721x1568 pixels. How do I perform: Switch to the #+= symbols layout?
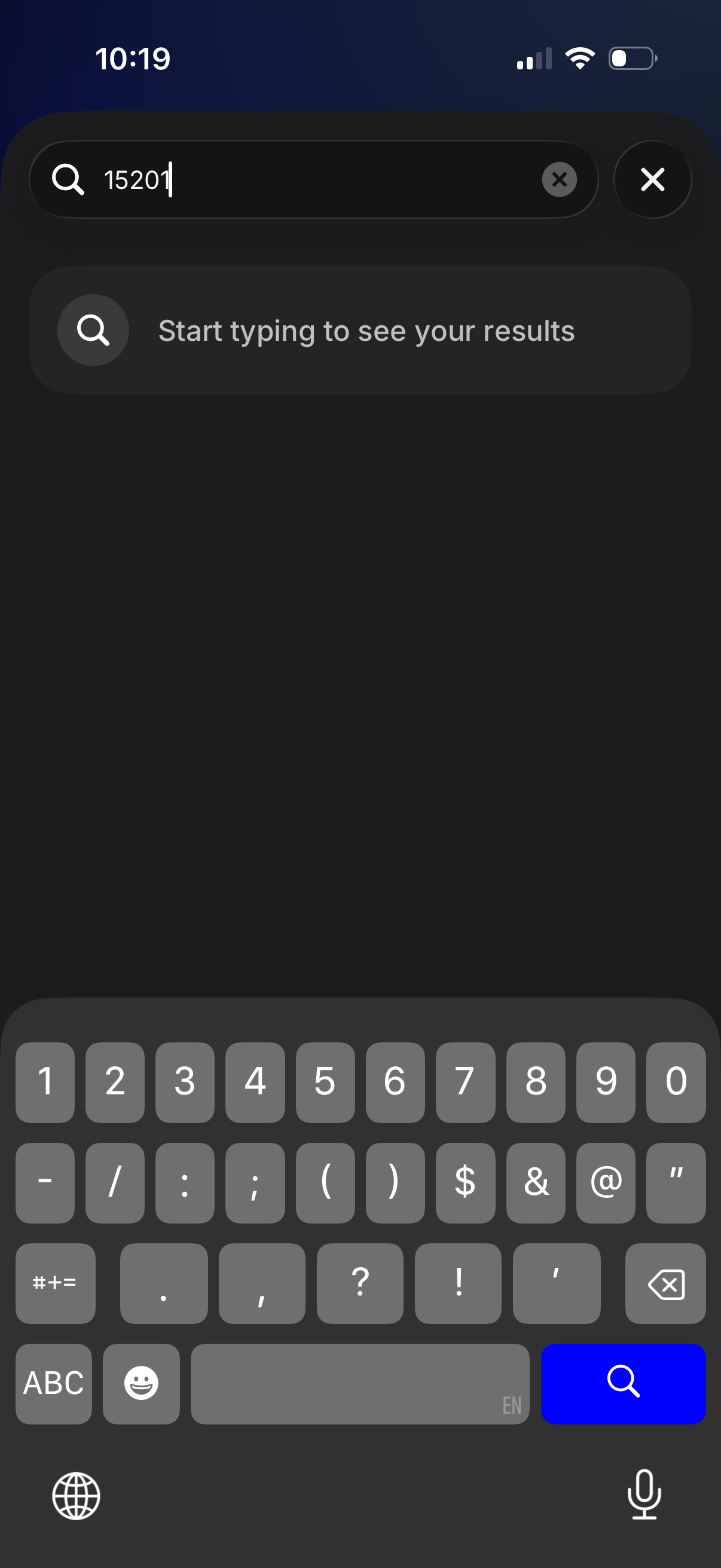56,1285
